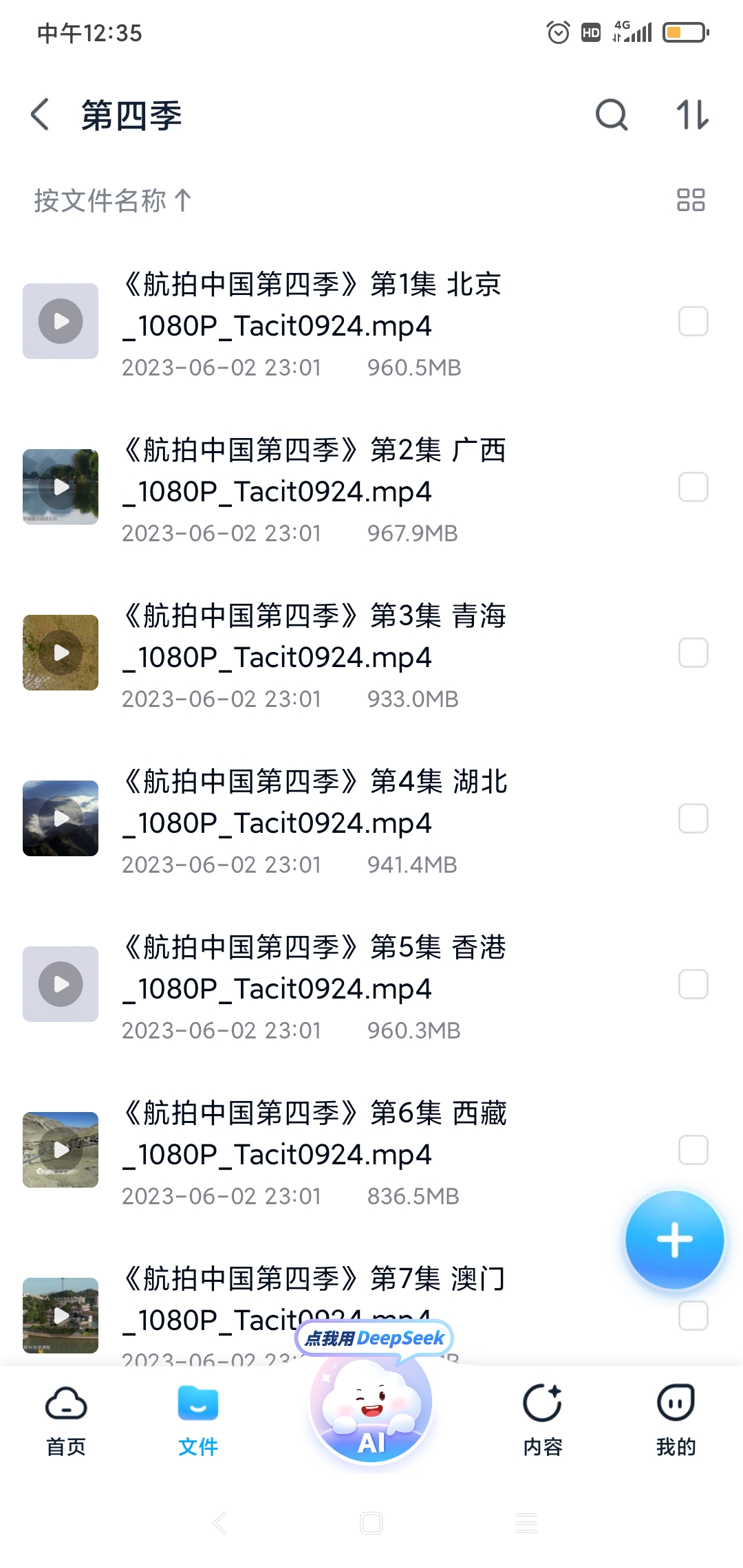Viewport: 743px width, 1568px height.
Task: Play 第5集 香港 video
Action: tap(61, 984)
